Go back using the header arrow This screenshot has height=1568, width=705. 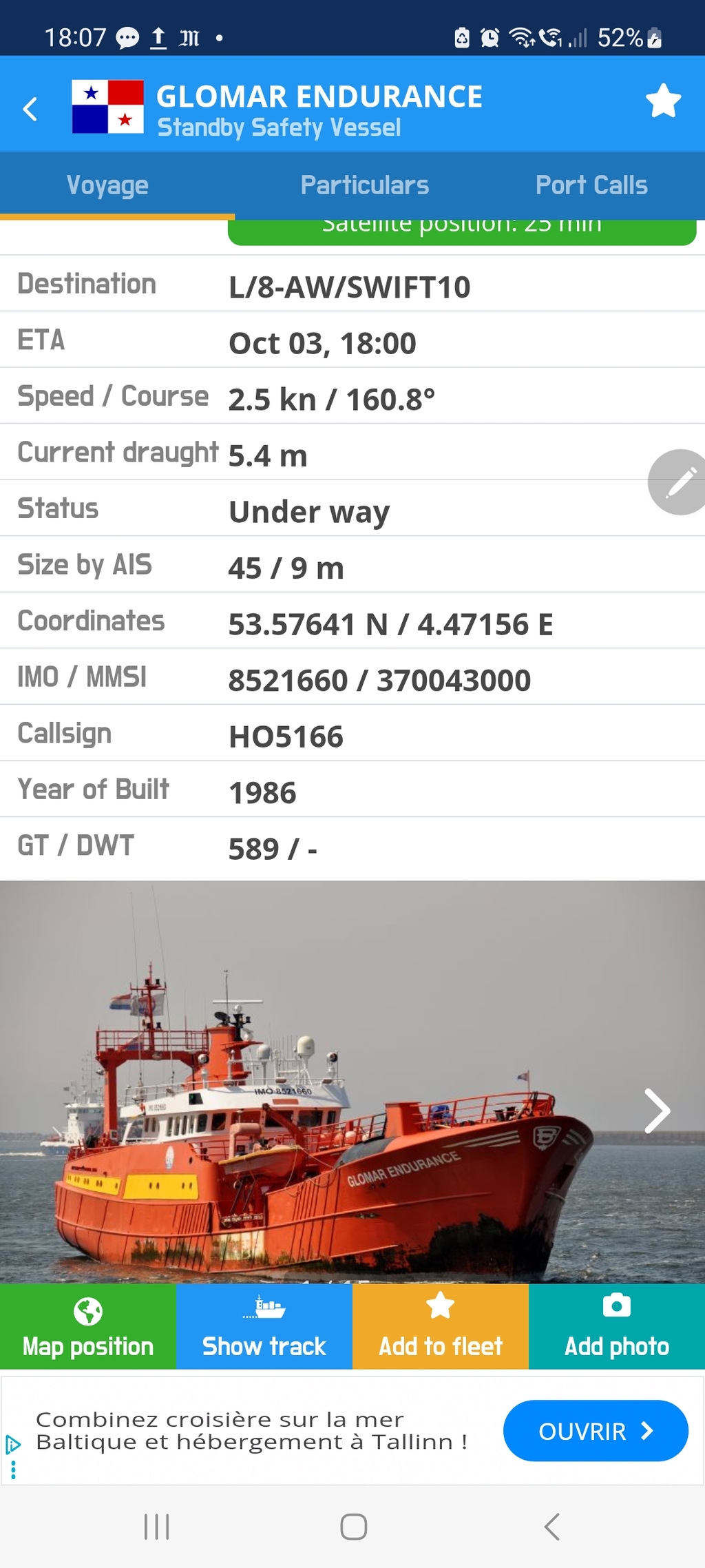point(30,109)
